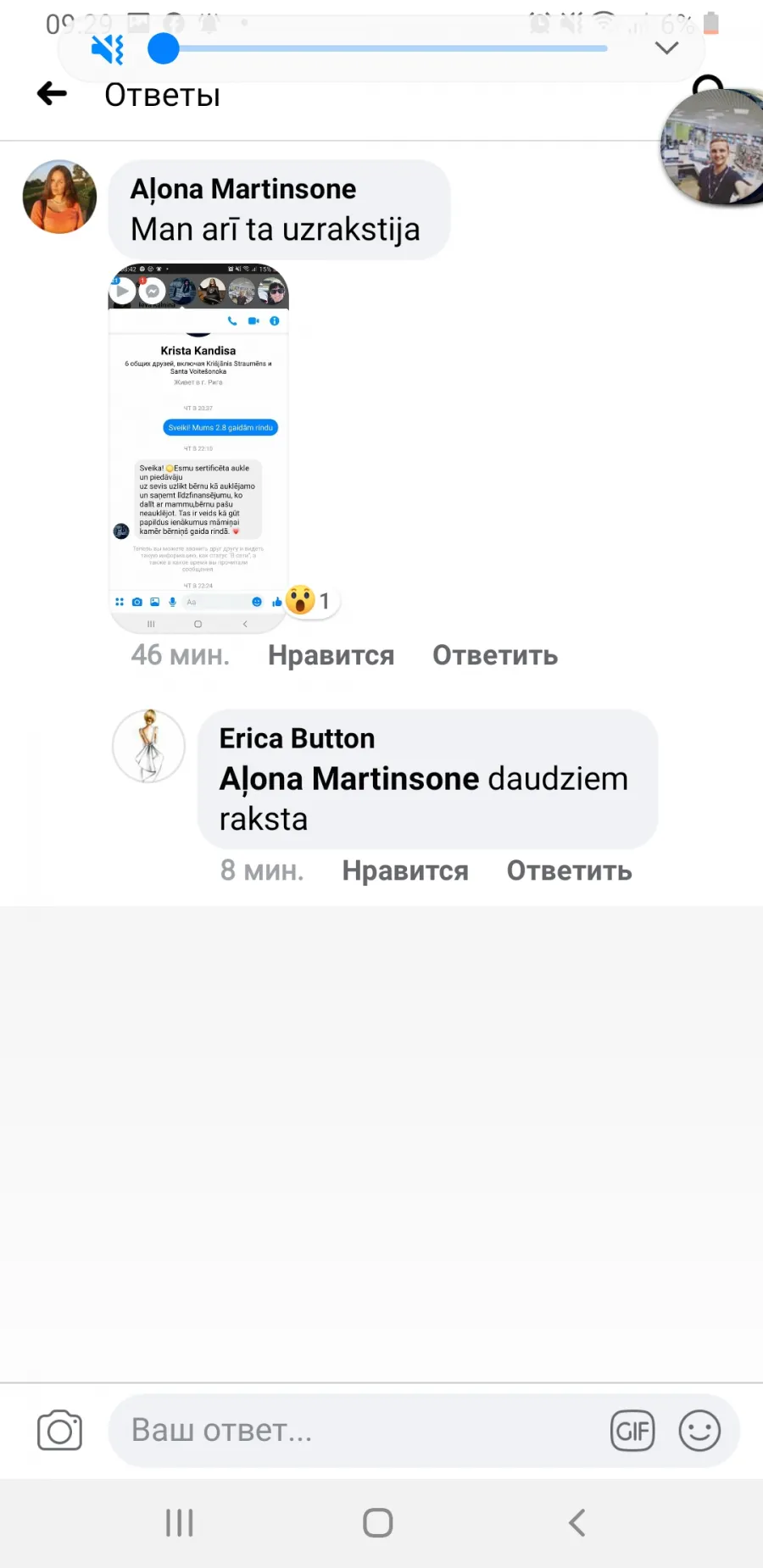Open the GIF picker

632,1431
